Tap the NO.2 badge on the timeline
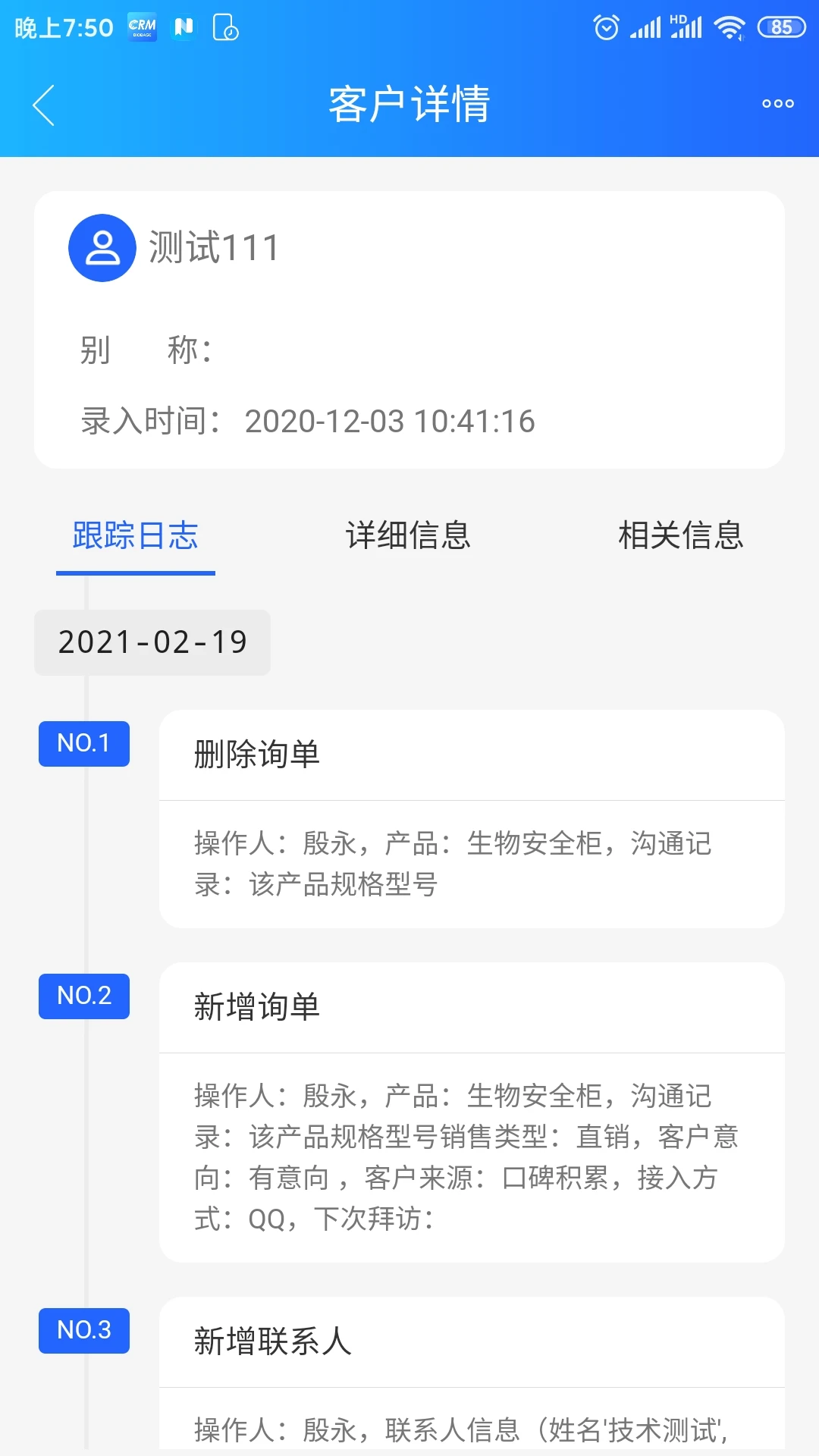Screen dimensions: 819x1456 (x=83, y=996)
